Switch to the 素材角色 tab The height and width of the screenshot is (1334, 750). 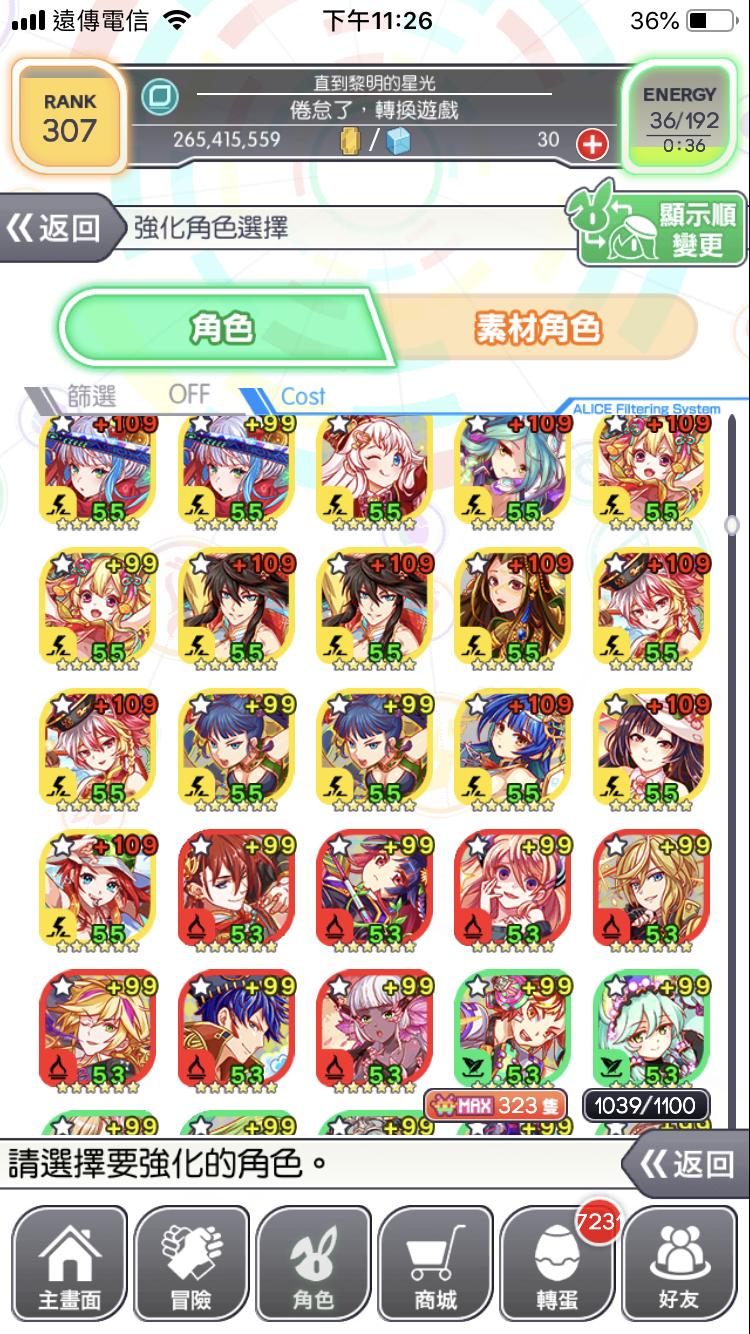pyautogui.click(x=538, y=328)
